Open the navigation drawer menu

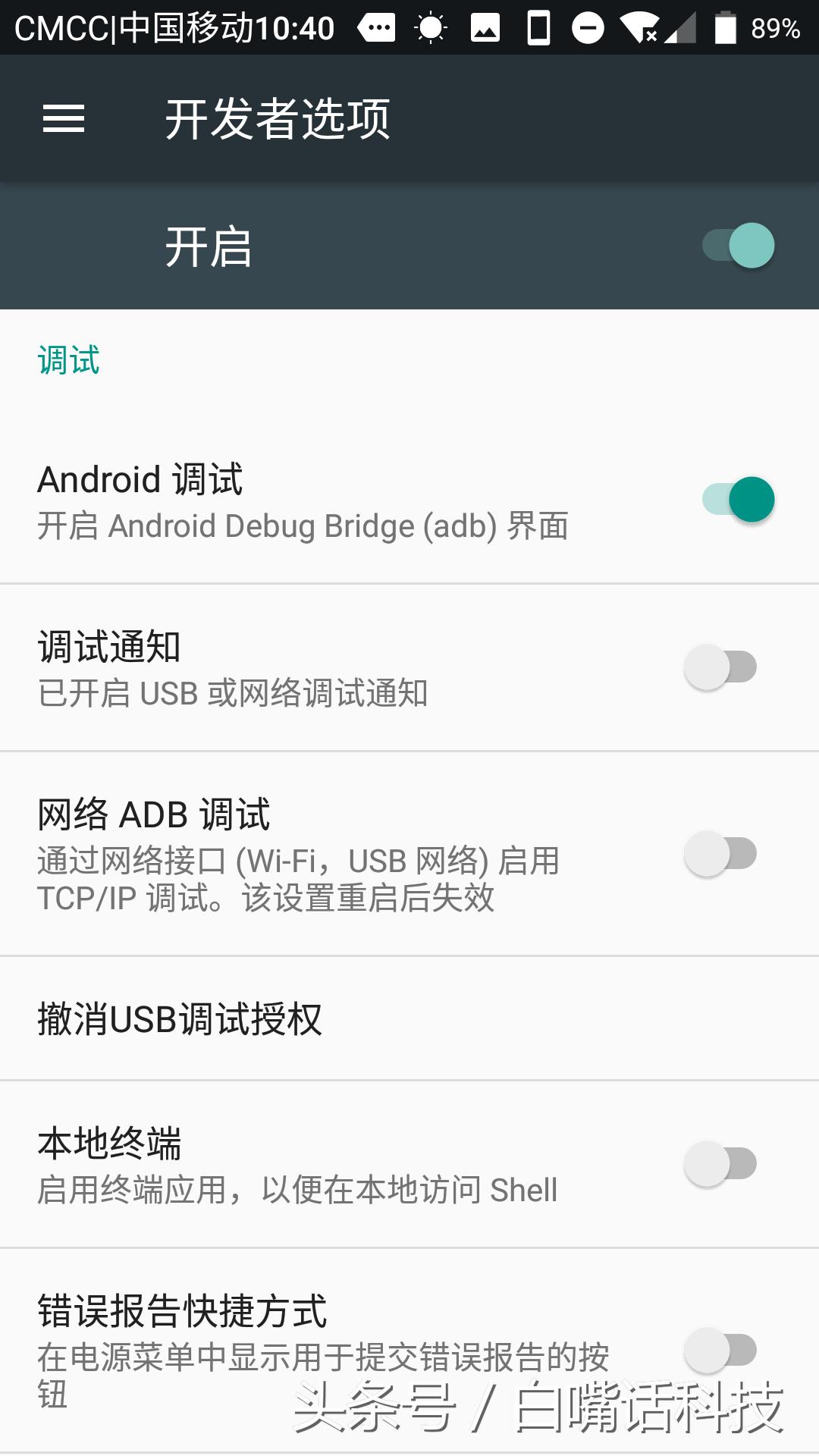(x=64, y=118)
